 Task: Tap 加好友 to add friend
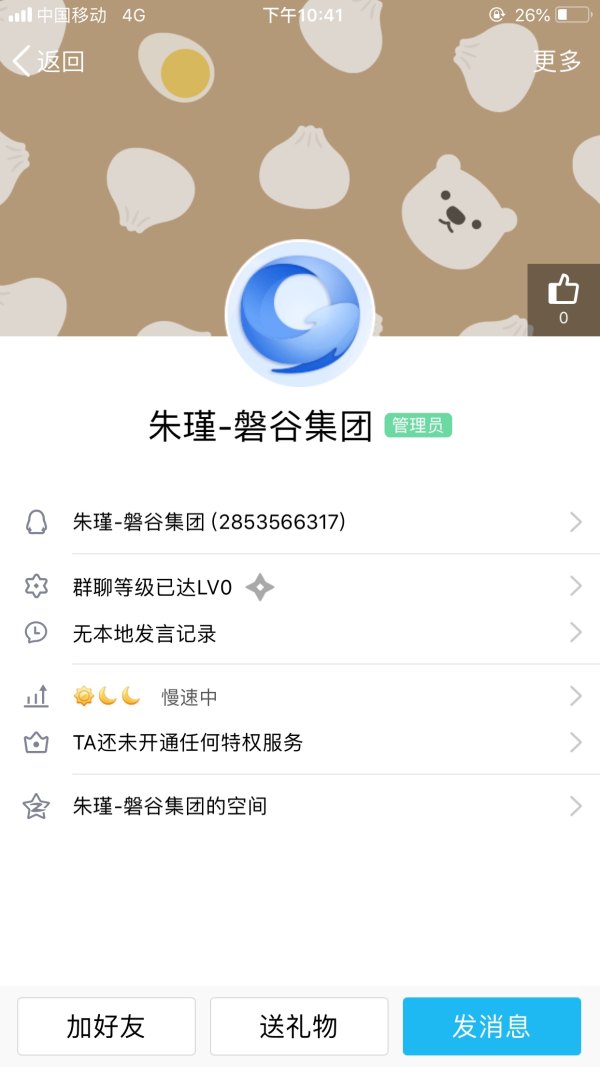pyautogui.click(x=106, y=1026)
